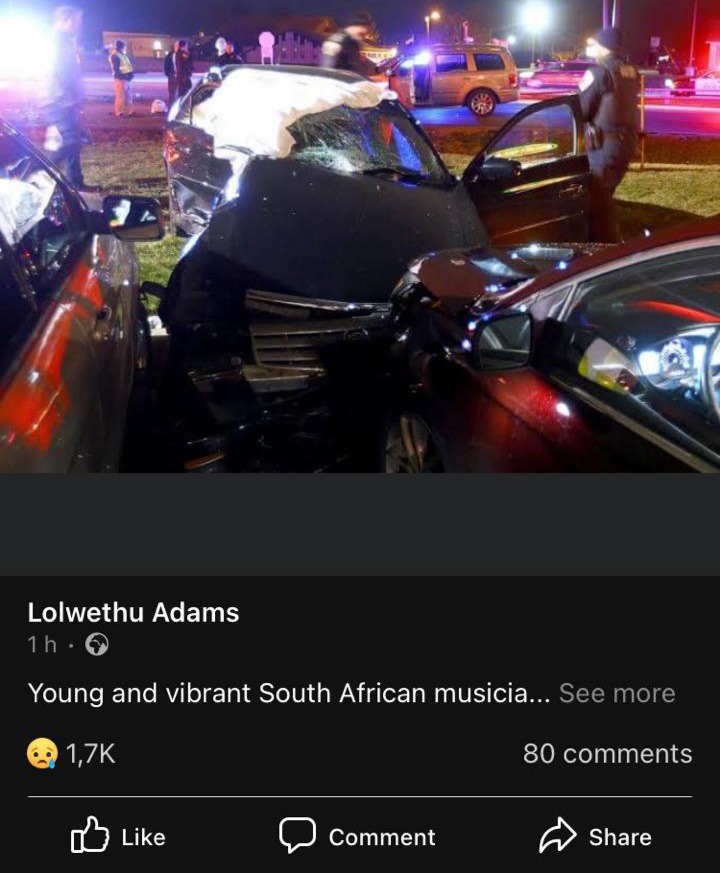Open the 80 comments list
This screenshot has width=720, height=873.
pyautogui.click(x=607, y=753)
